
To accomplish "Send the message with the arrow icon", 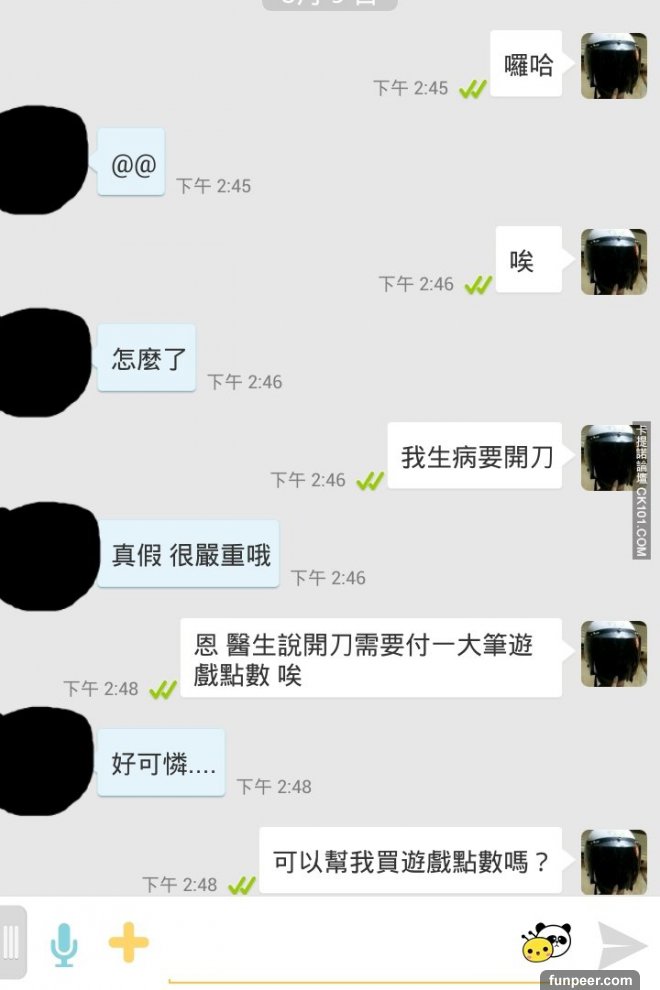I will pyautogui.click(x=622, y=943).
